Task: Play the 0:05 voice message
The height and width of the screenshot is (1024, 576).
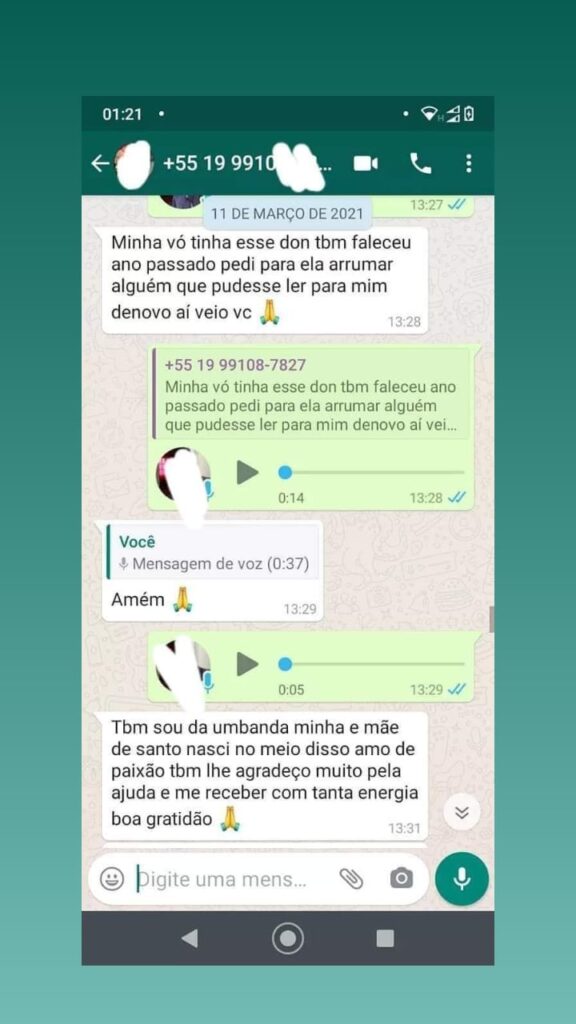Action: click(248, 664)
